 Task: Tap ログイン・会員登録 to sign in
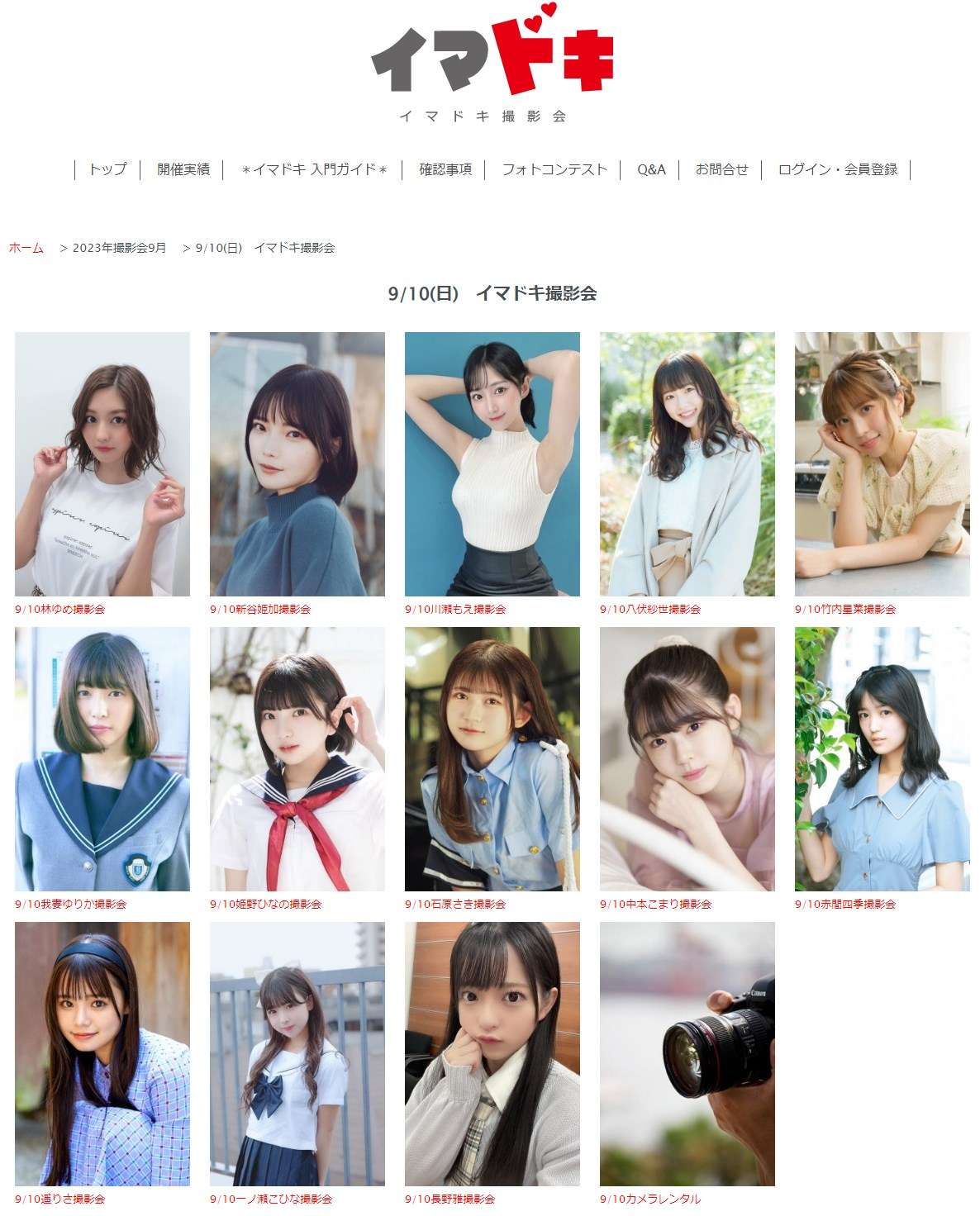[837, 169]
